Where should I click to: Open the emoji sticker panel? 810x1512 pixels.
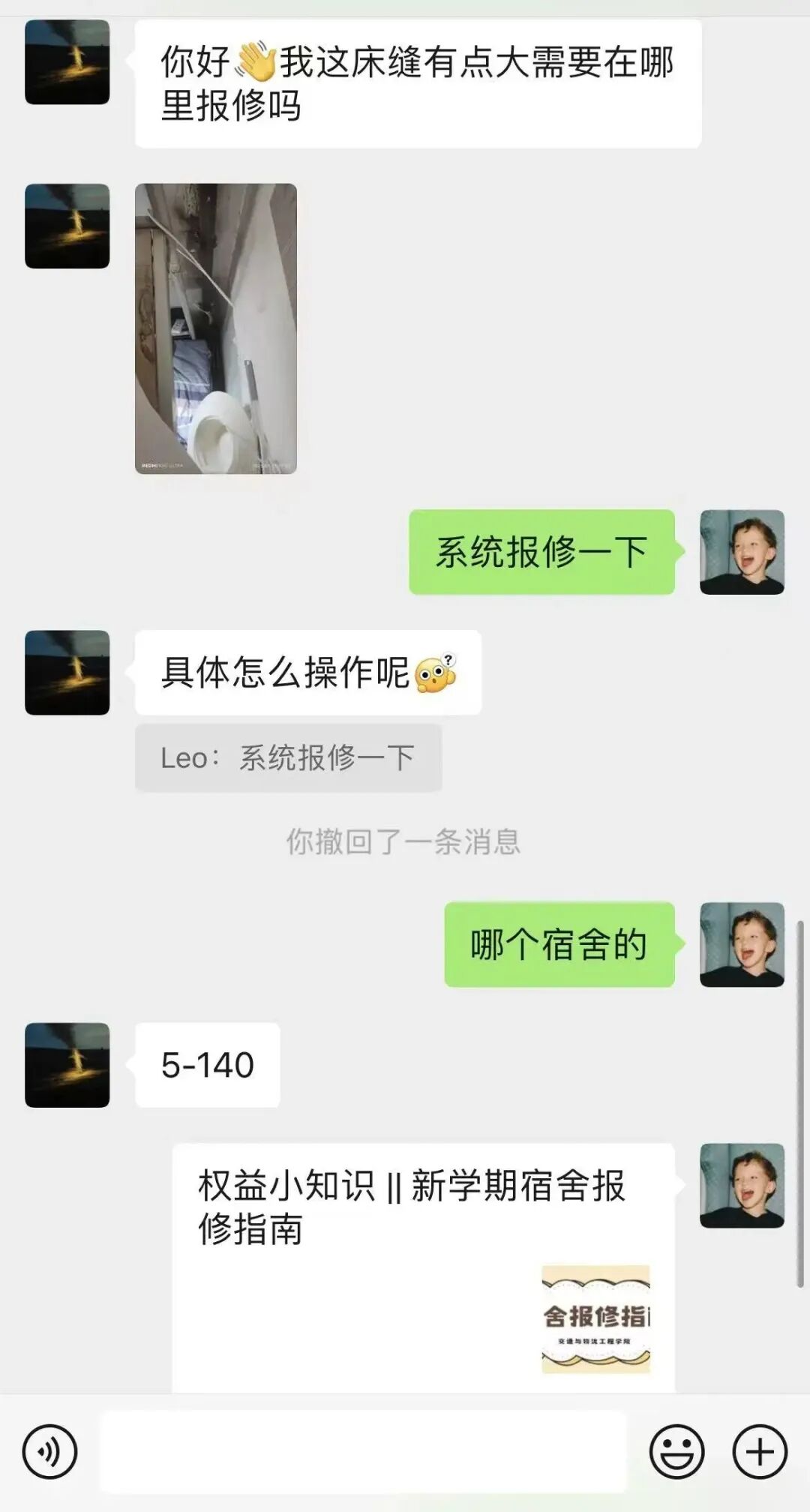click(x=676, y=1452)
